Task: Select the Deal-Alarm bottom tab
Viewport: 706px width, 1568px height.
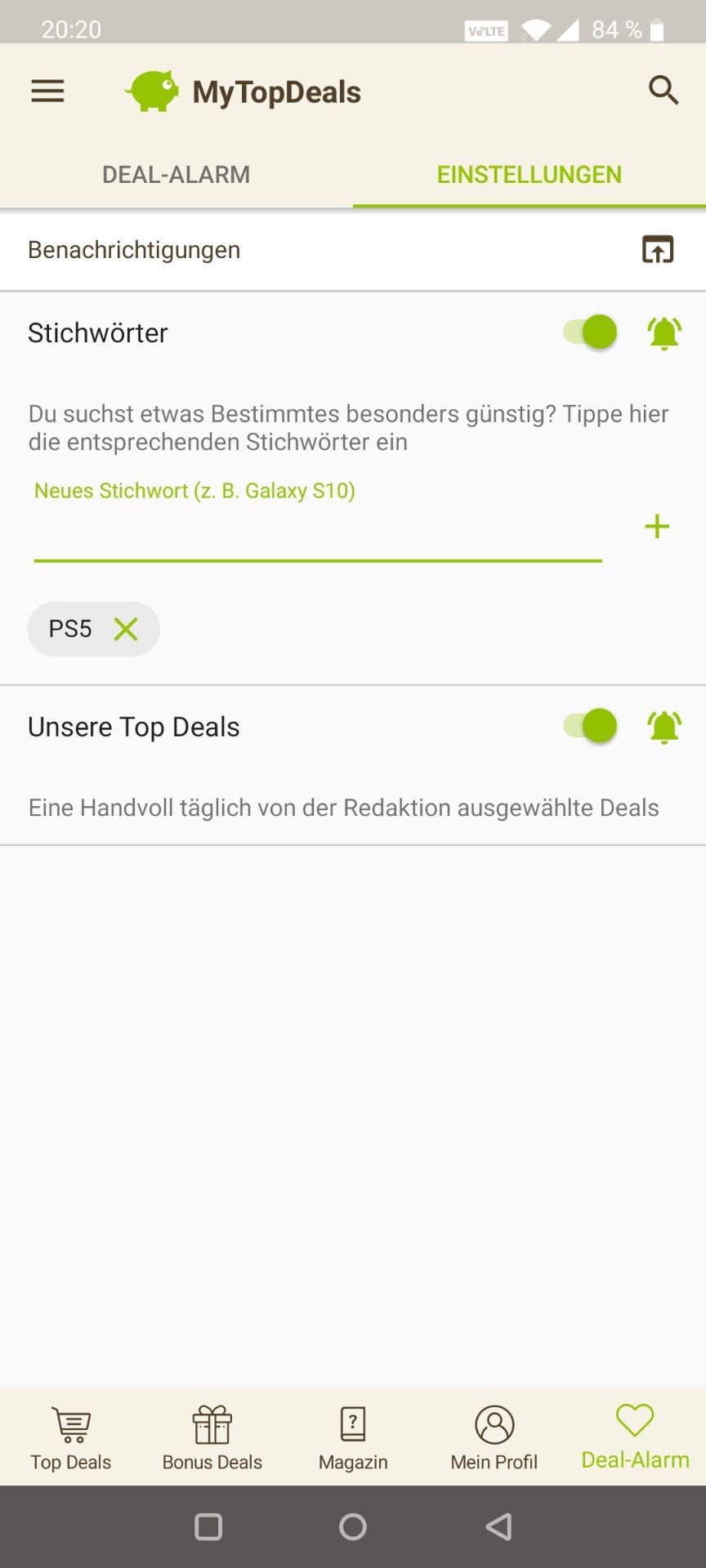Action: click(x=635, y=1437)
